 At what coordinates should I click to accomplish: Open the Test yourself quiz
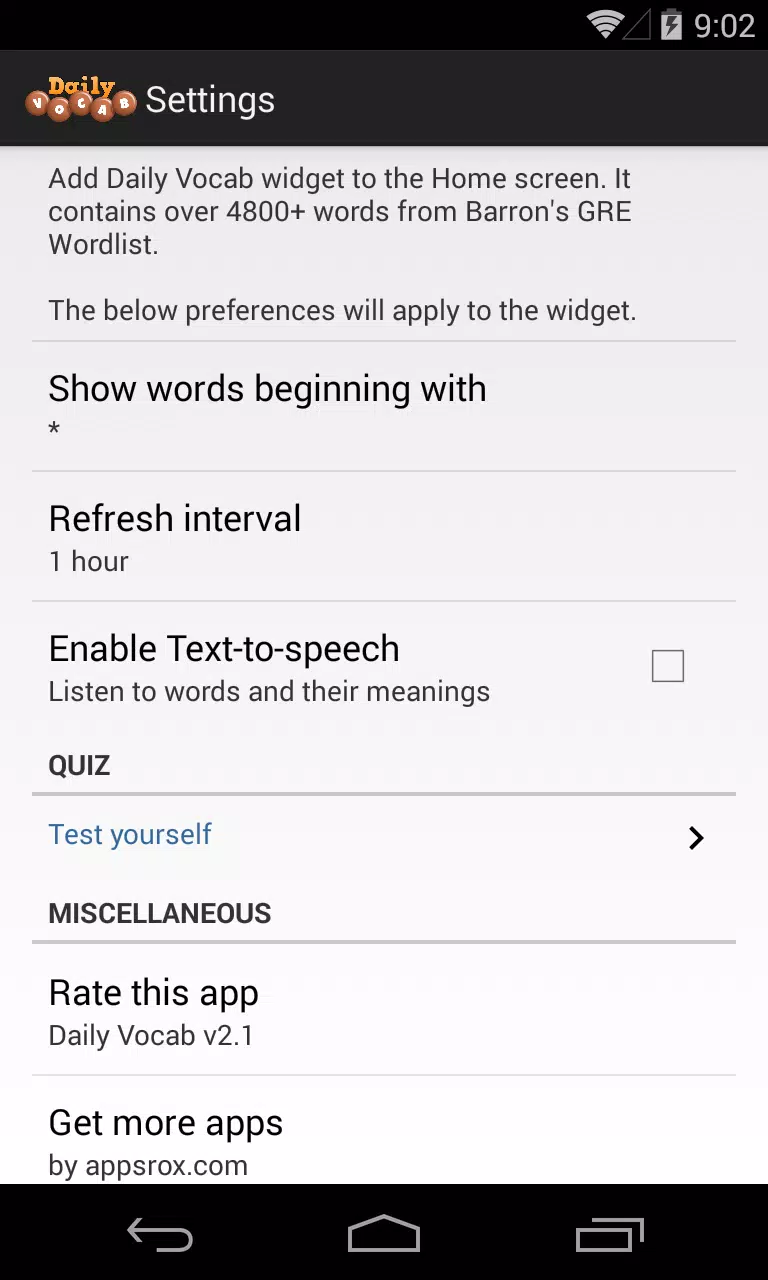[384, 836]
